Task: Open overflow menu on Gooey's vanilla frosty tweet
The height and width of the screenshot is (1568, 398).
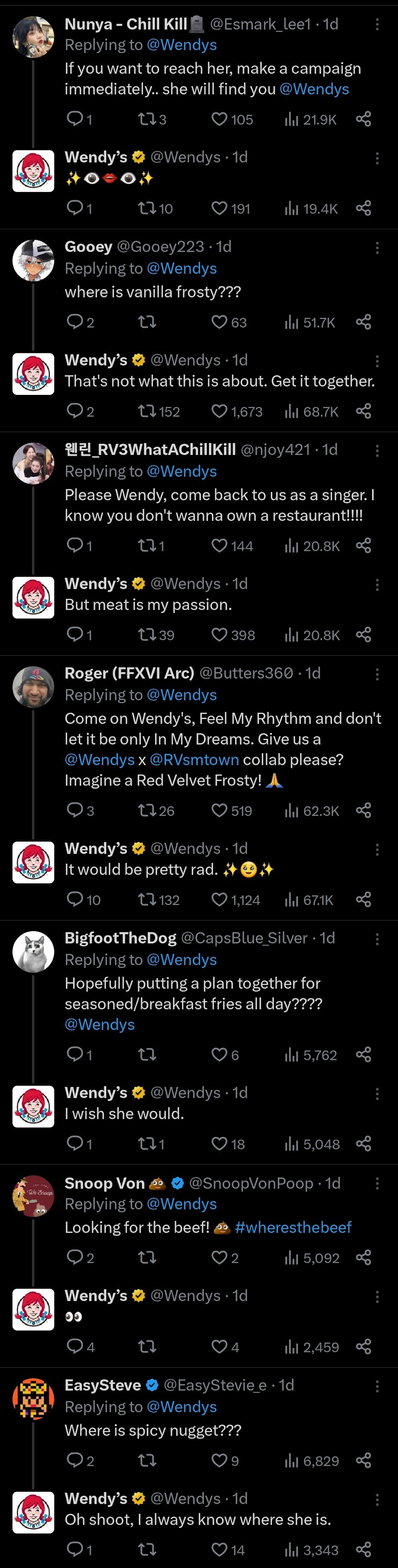Action: [377, 248]
